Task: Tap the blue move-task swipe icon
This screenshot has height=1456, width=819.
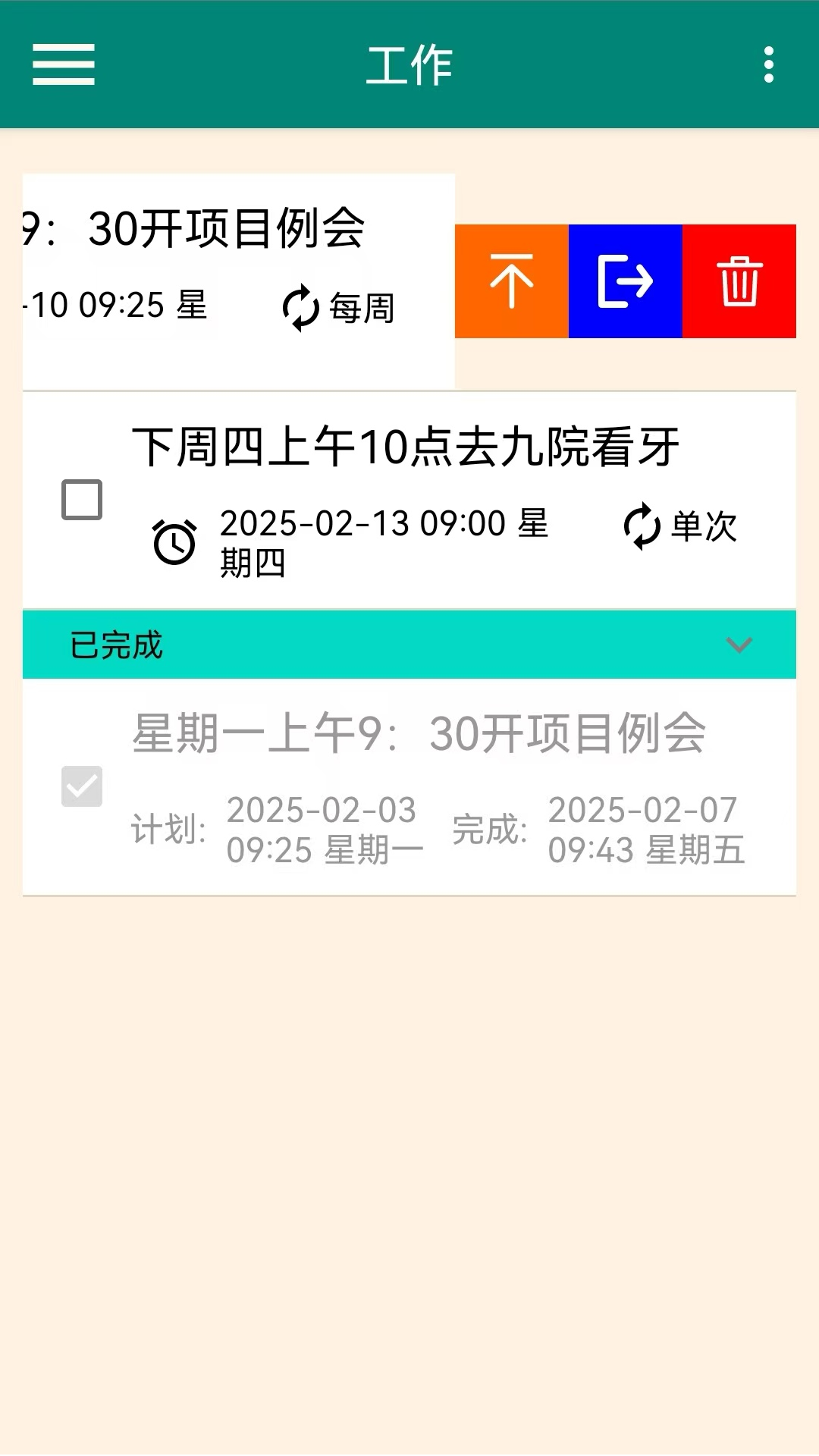Action: pos(625,281)
